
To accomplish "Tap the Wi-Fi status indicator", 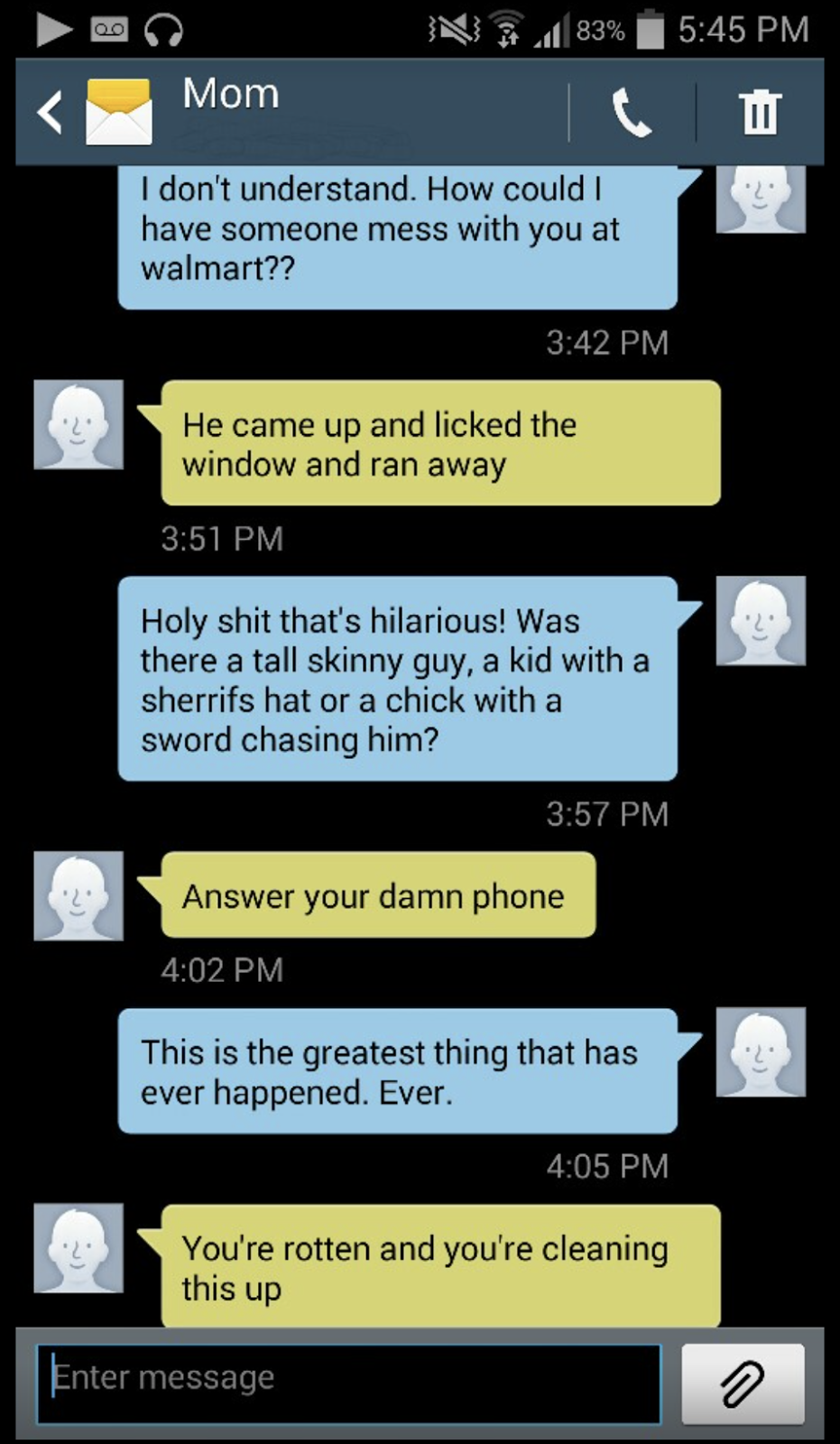I will coord(507,29).
